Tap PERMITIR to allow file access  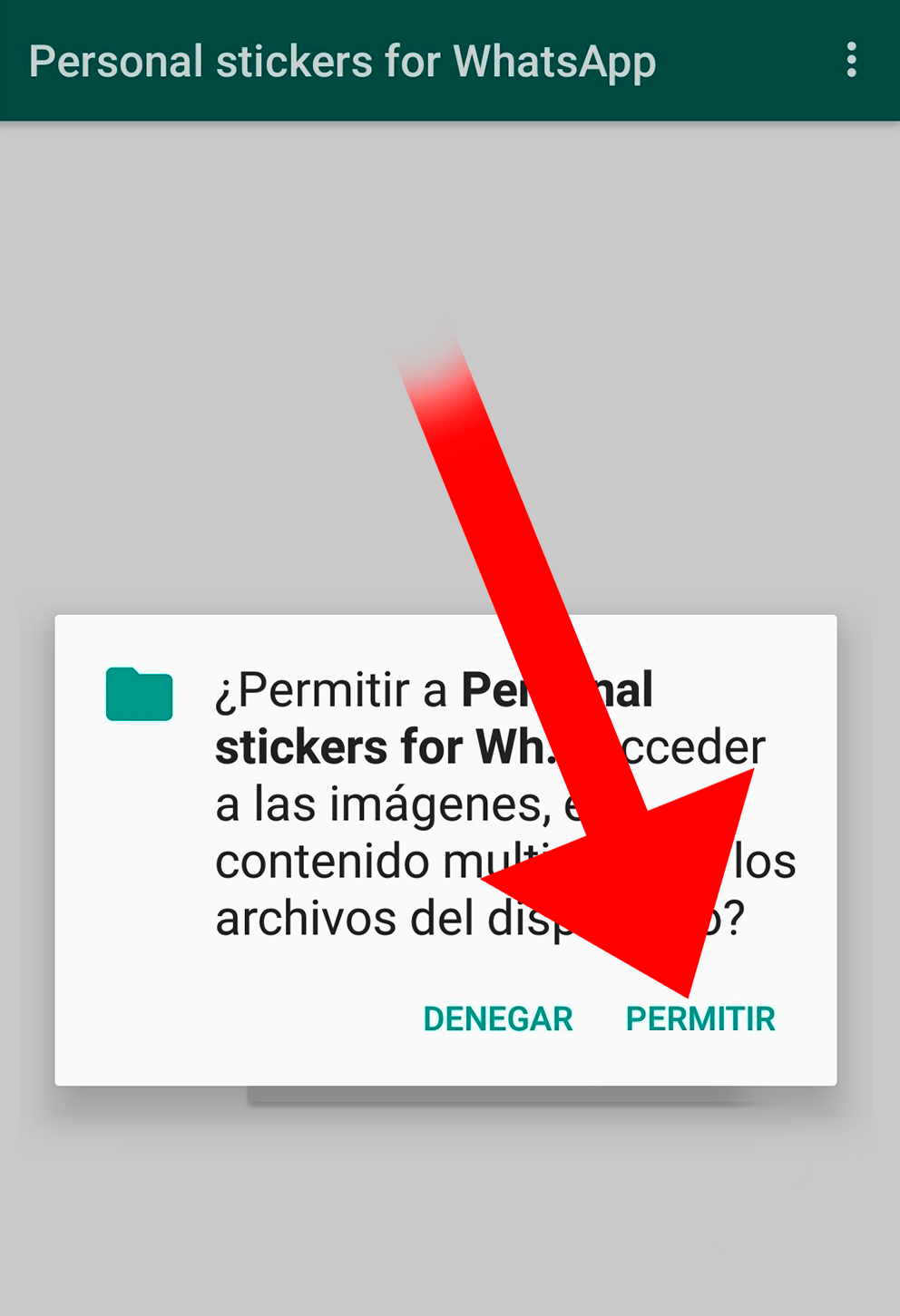pos(700,1019)
